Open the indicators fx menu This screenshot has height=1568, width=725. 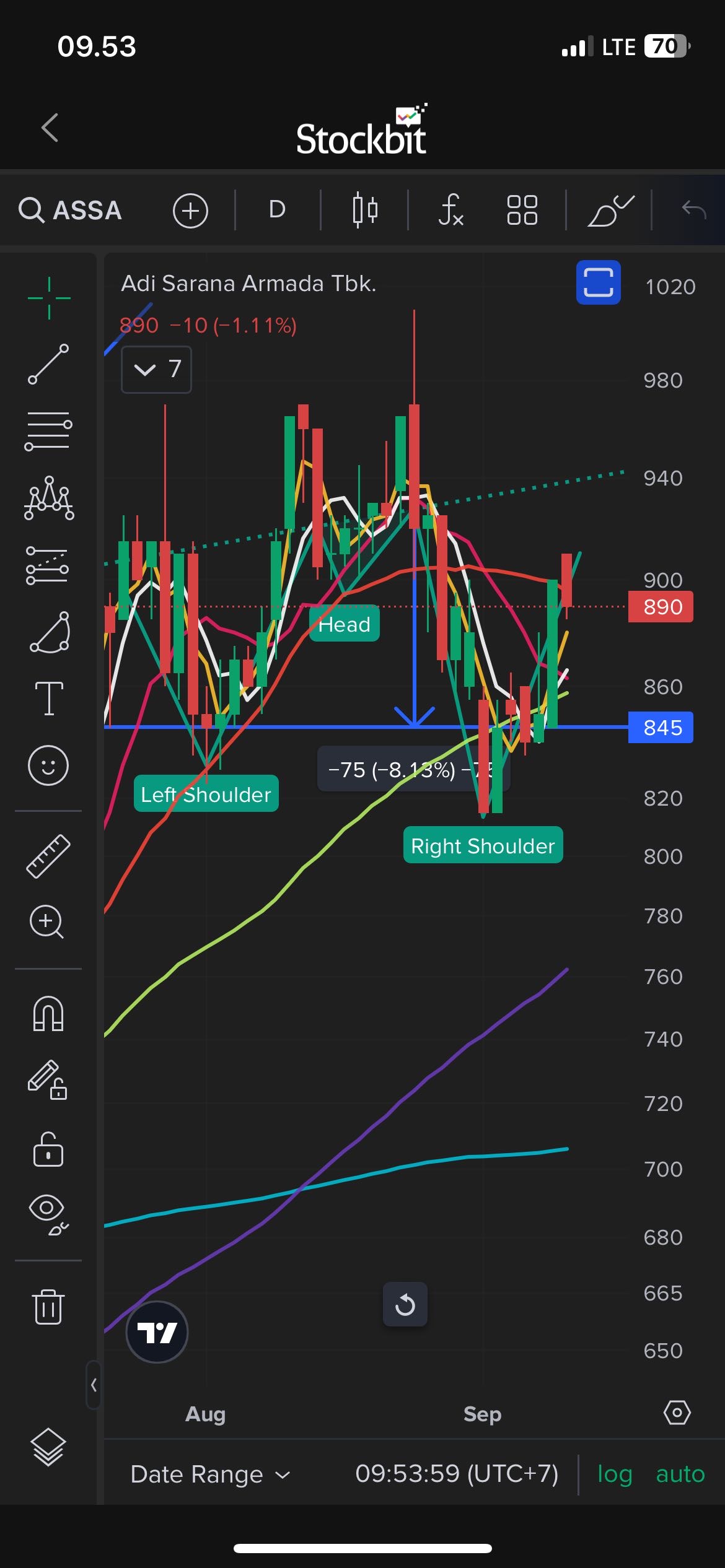coord(450,210)
